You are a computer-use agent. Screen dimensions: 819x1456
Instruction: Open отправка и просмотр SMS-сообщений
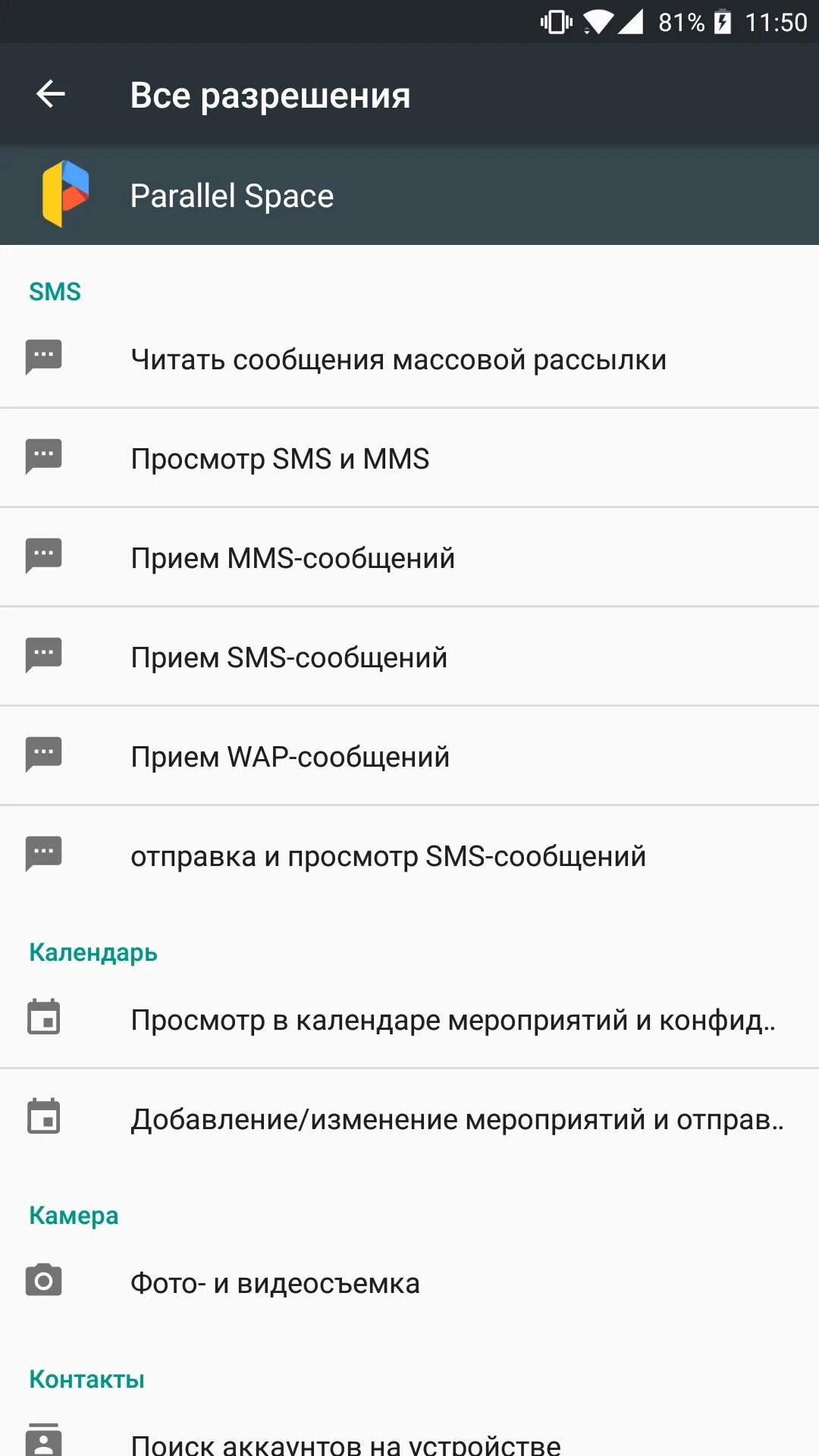click(409, 855)
